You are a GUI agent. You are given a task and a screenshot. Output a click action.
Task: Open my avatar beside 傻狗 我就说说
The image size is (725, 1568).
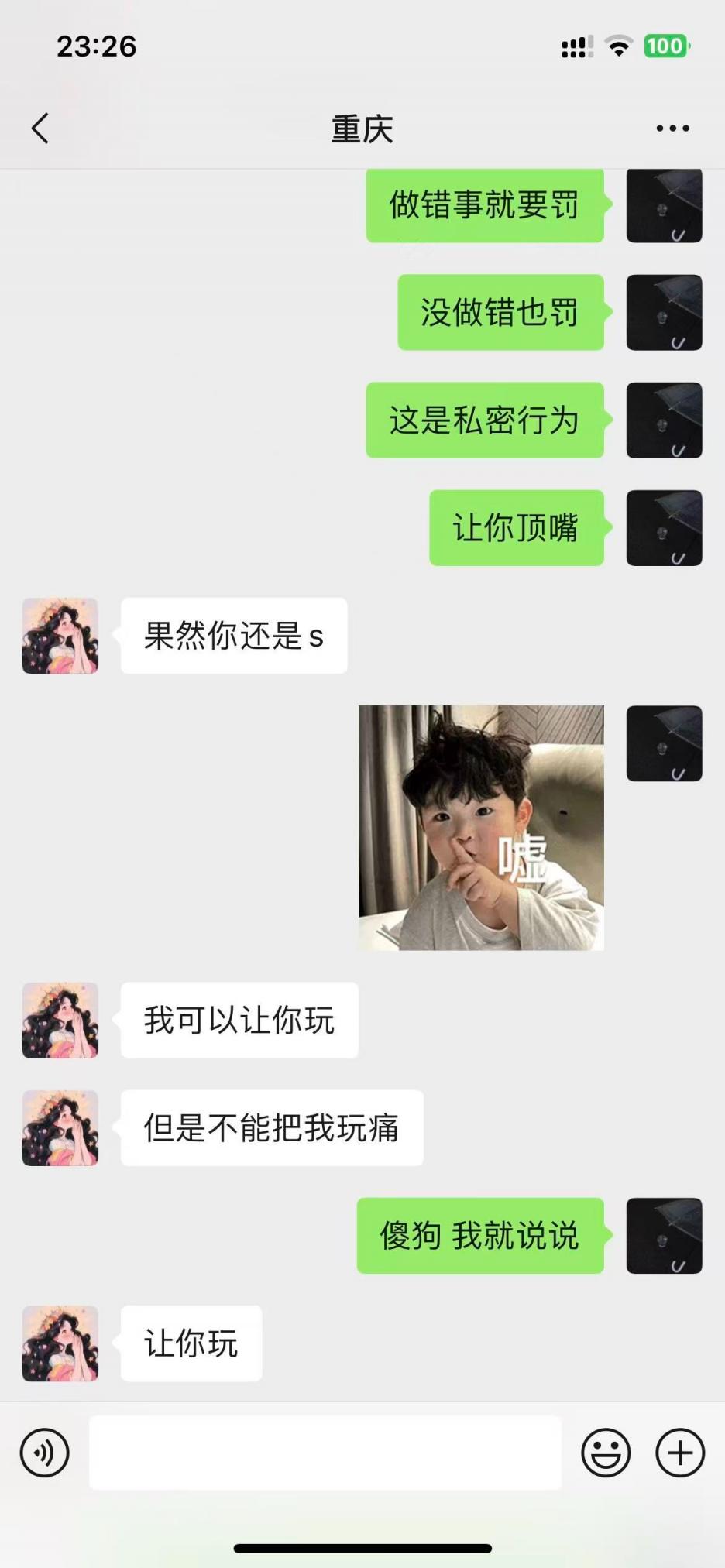coord(664,1236)
